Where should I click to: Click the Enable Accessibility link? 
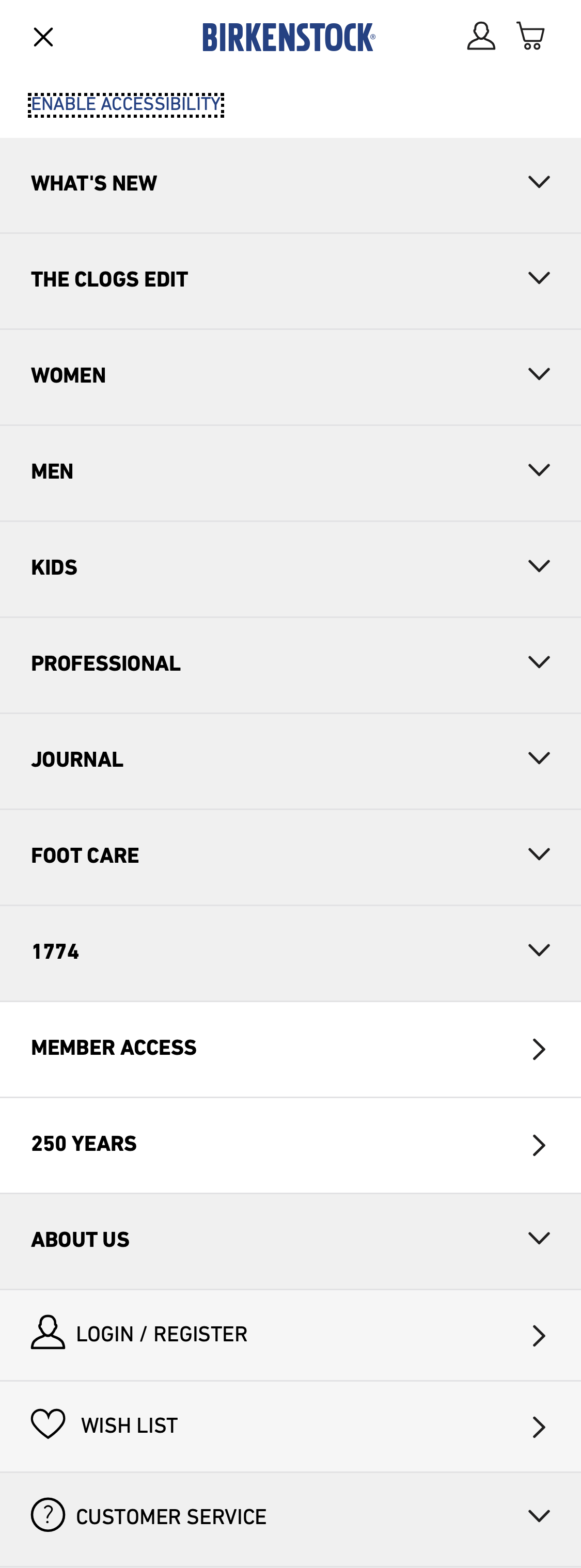tap(125, 103)
